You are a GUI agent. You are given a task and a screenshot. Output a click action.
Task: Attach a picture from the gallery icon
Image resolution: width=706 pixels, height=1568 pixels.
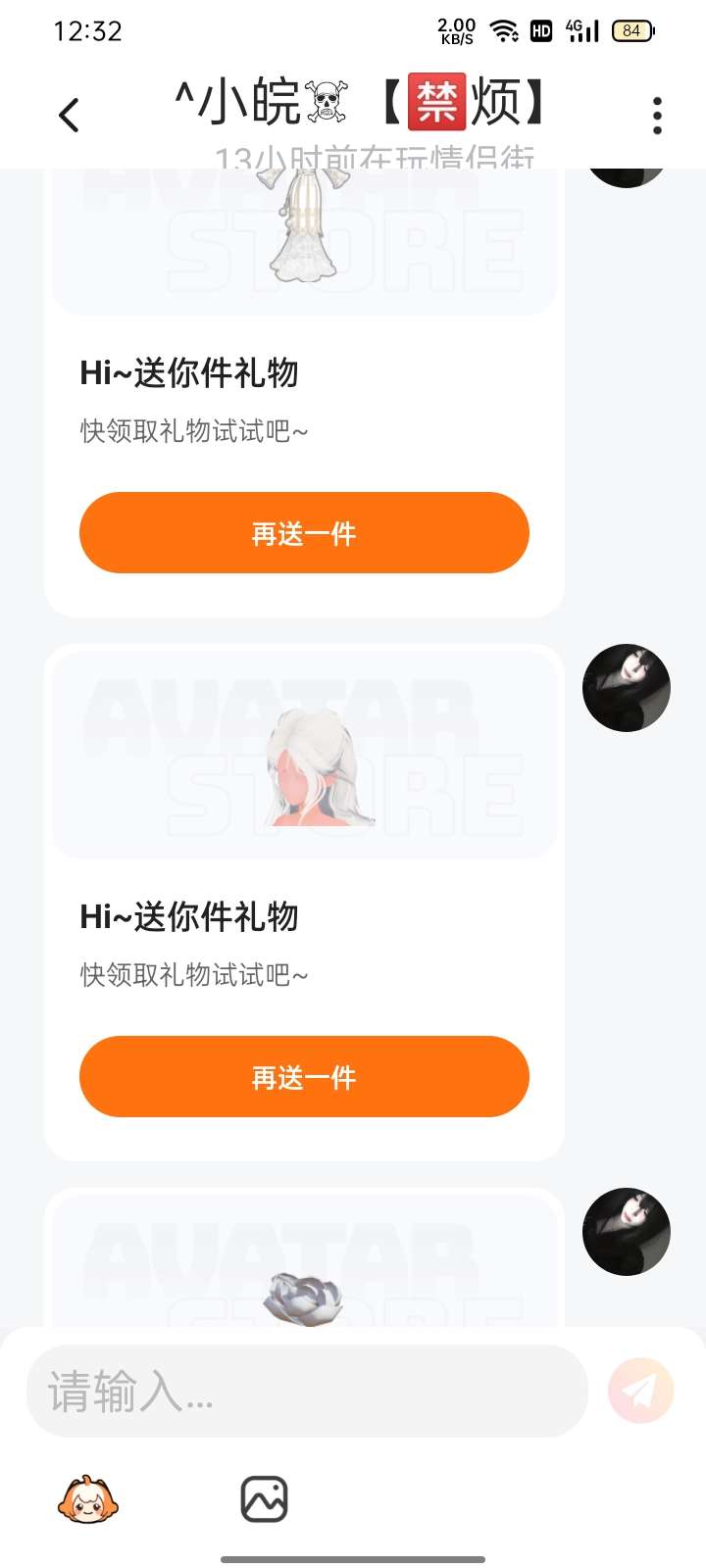click(264, 1499)
